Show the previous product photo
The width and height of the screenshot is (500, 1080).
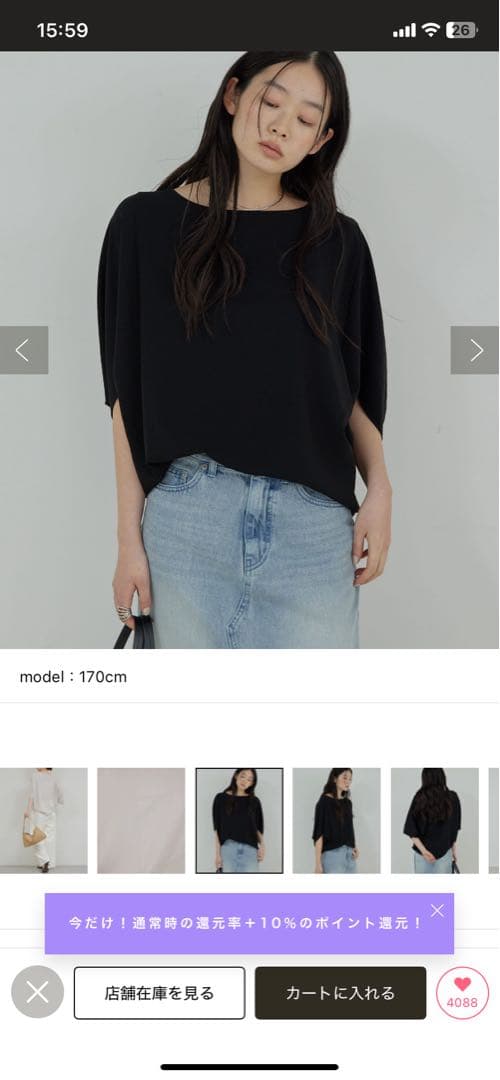pos(23,350)
